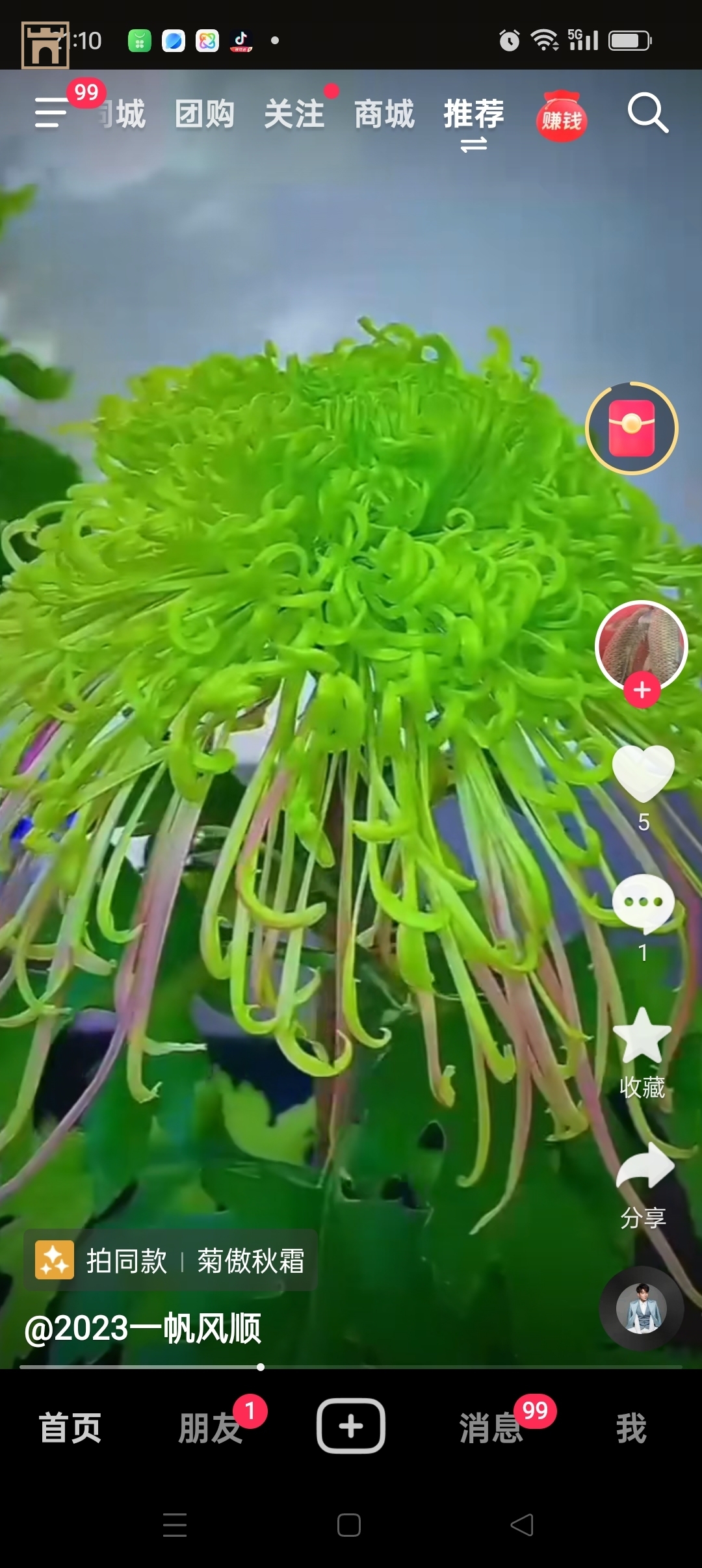Open the search magnifier
Viewport: 702px width, 1568px height.
pos(647,113)
